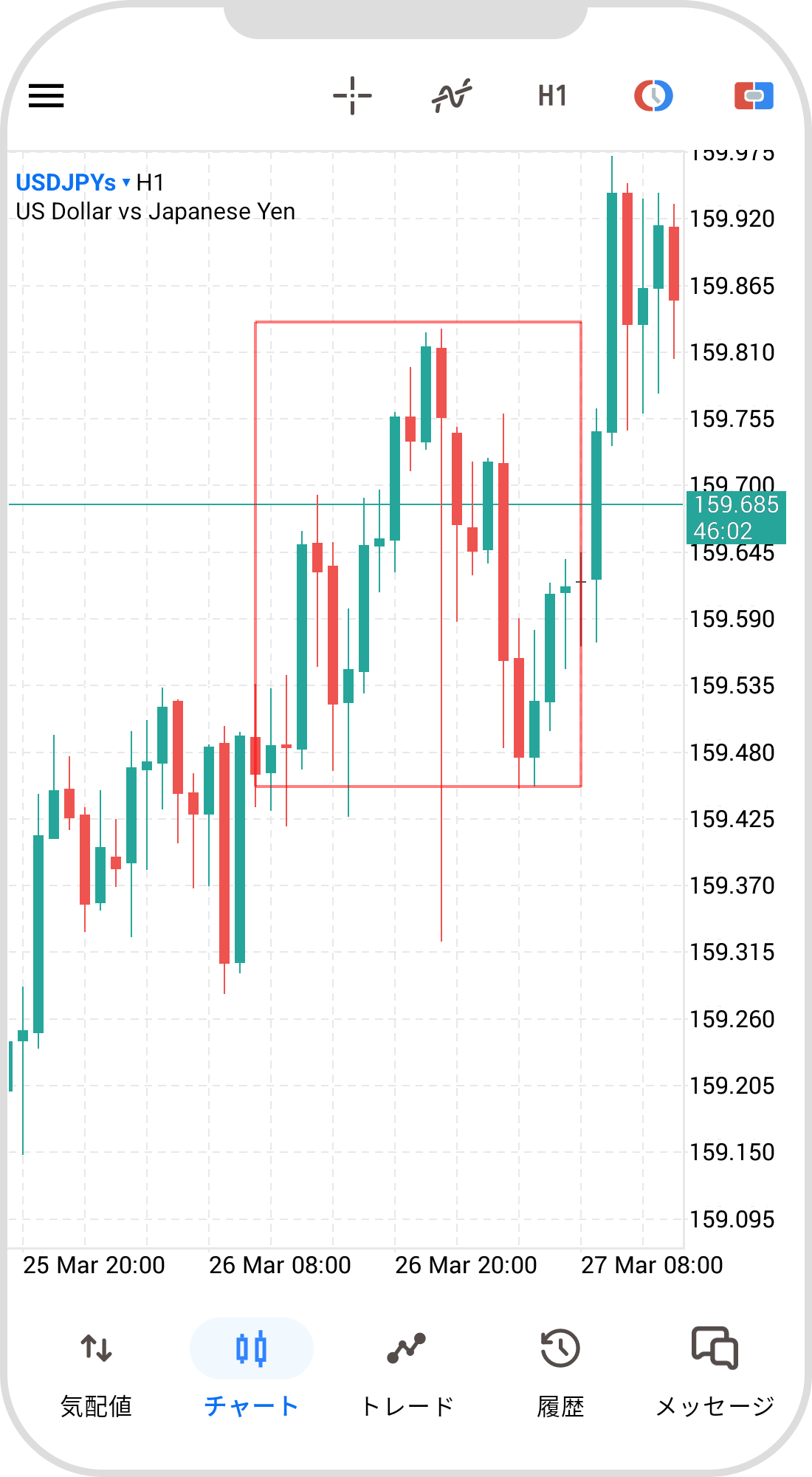Open the new order trade icon
Viewport: 812px width, 1477px height.
pyautogui.click(x=754, y=96)
